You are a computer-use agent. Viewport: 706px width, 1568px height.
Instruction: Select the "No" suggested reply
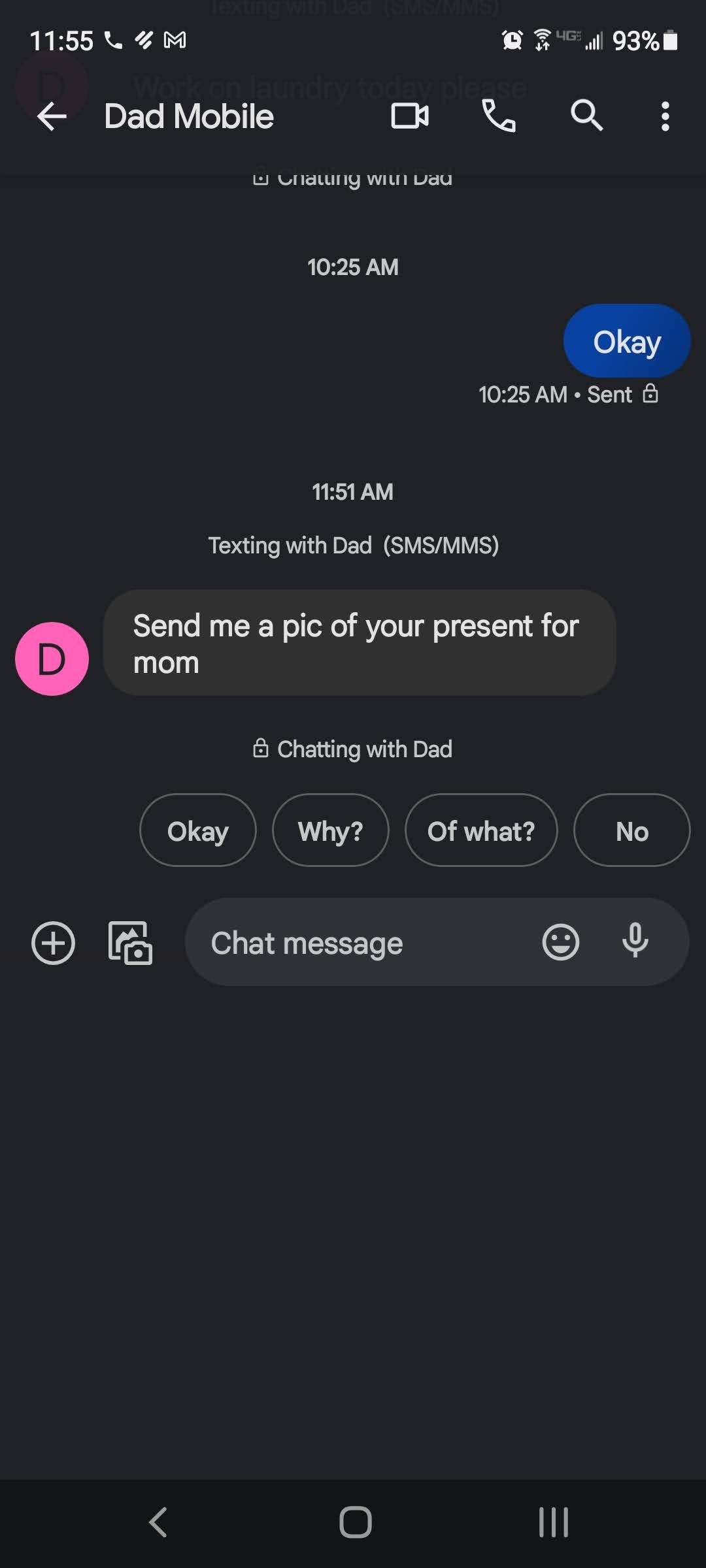(631, 831)
